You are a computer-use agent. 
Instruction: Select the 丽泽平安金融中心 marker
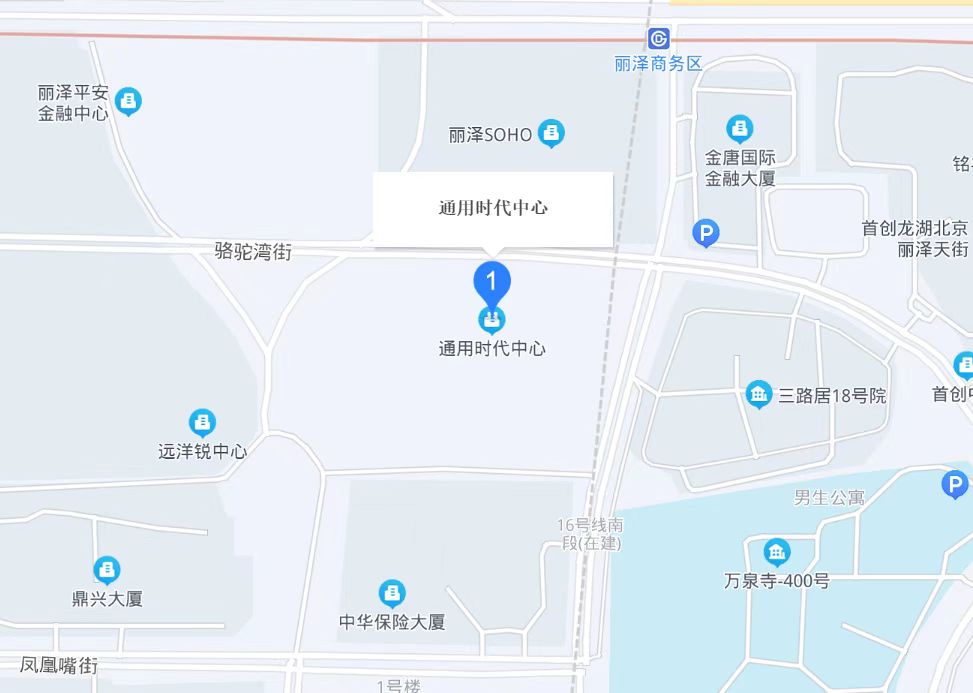pos(128,101)
